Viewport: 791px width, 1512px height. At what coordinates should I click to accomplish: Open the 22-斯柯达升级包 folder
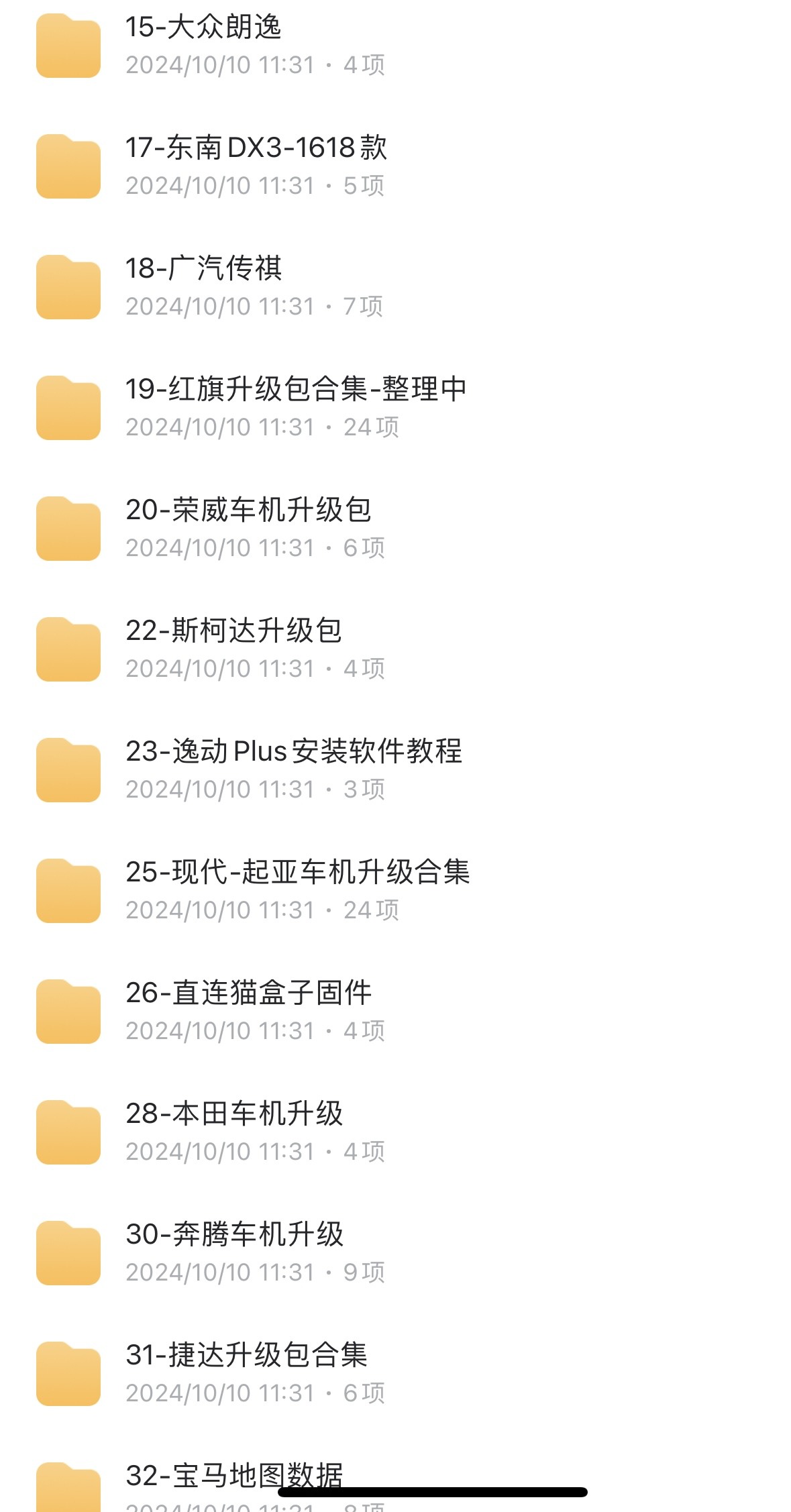click(x=395, y=649)
